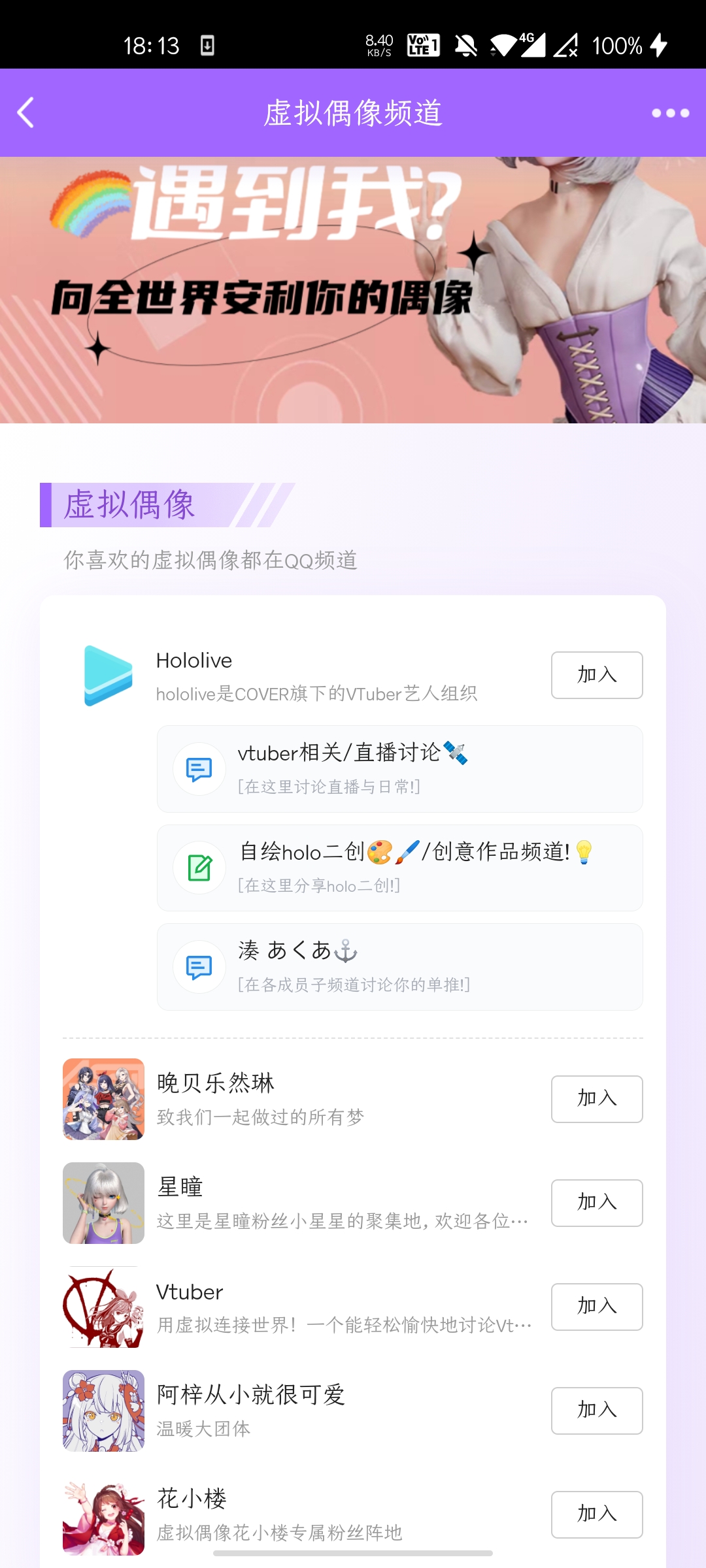Open the three-dot more options menu

(x=670, y=113)
